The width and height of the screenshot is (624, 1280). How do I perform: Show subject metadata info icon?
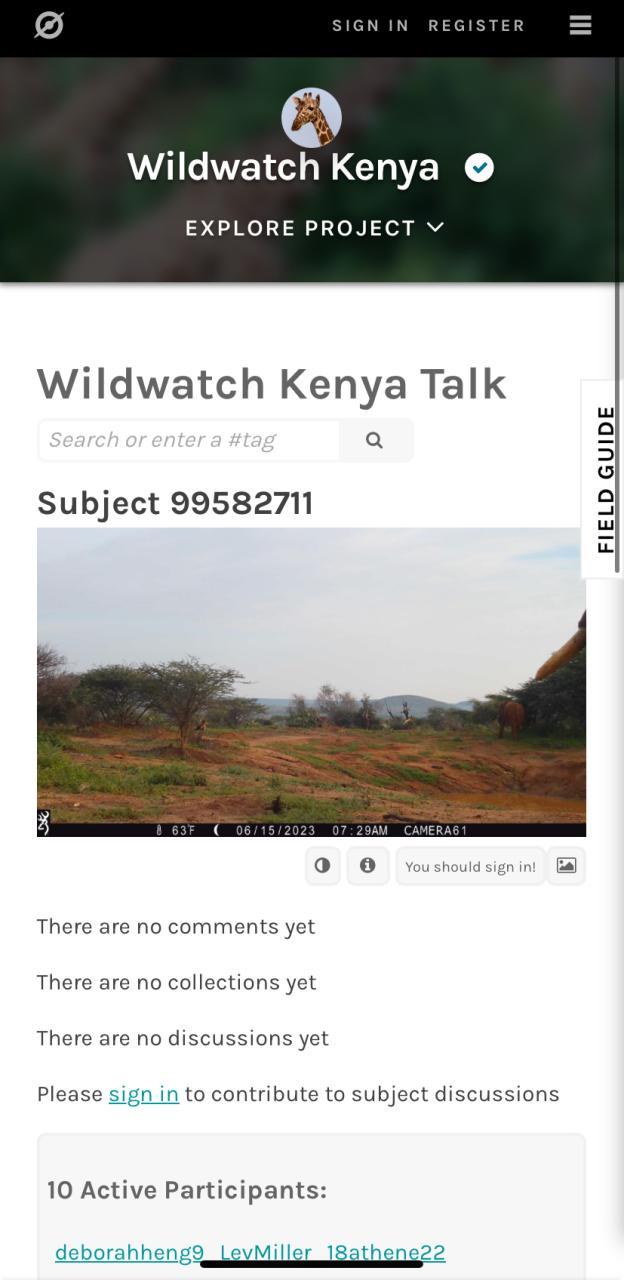coord(368,866)
